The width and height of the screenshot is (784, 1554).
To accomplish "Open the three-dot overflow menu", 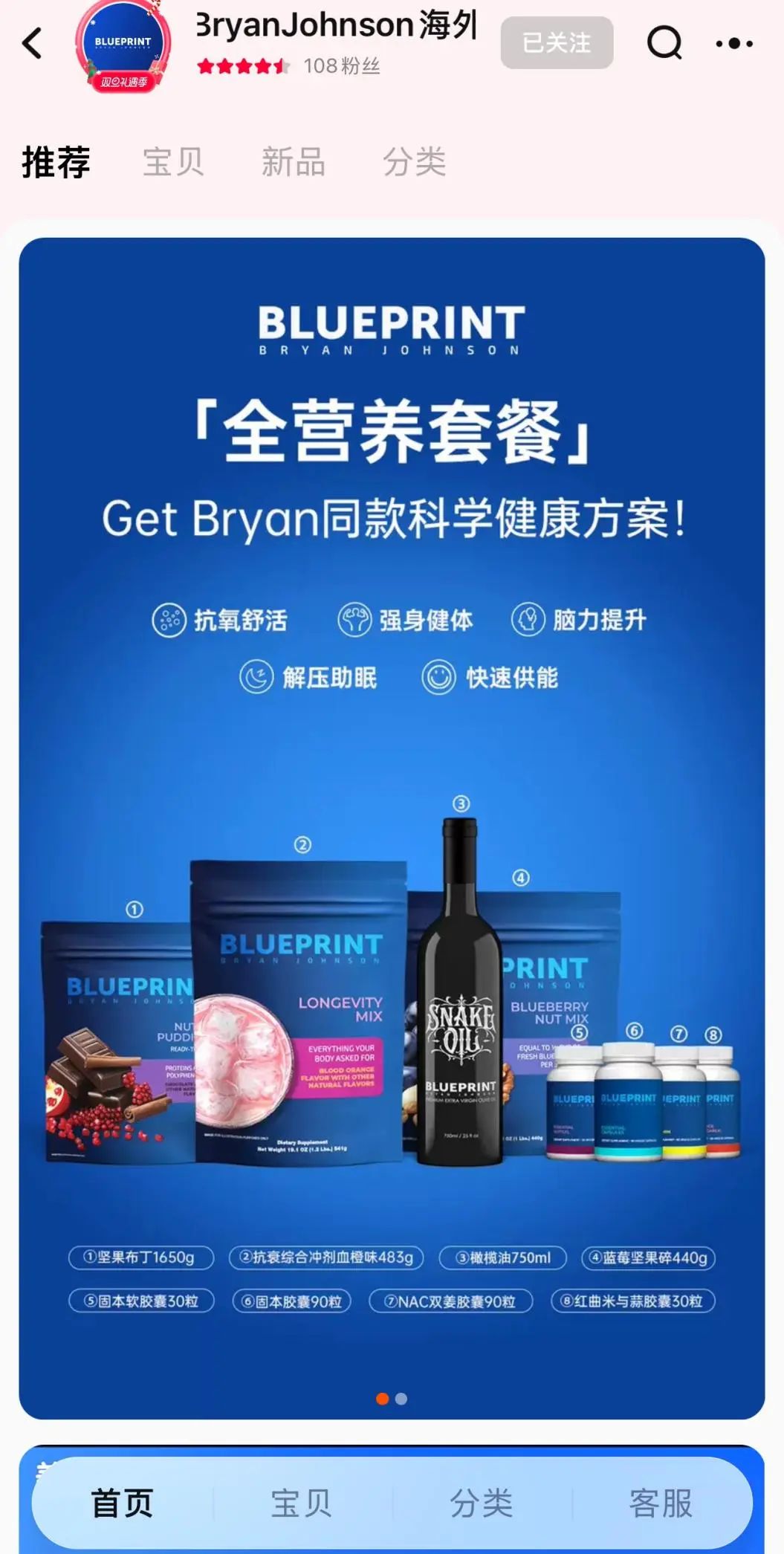I will point(734,43).
